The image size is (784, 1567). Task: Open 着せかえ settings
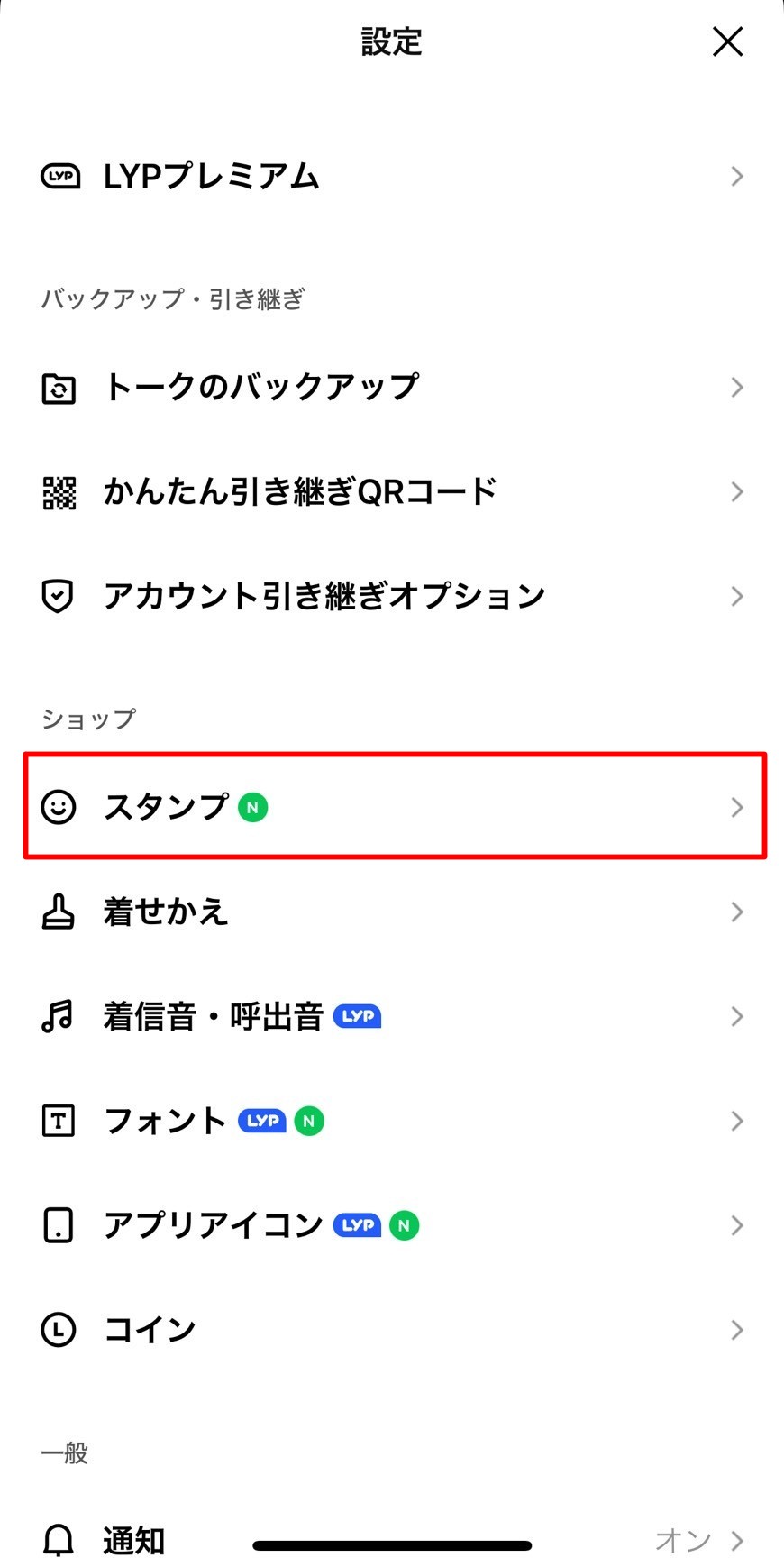(392, 912)
